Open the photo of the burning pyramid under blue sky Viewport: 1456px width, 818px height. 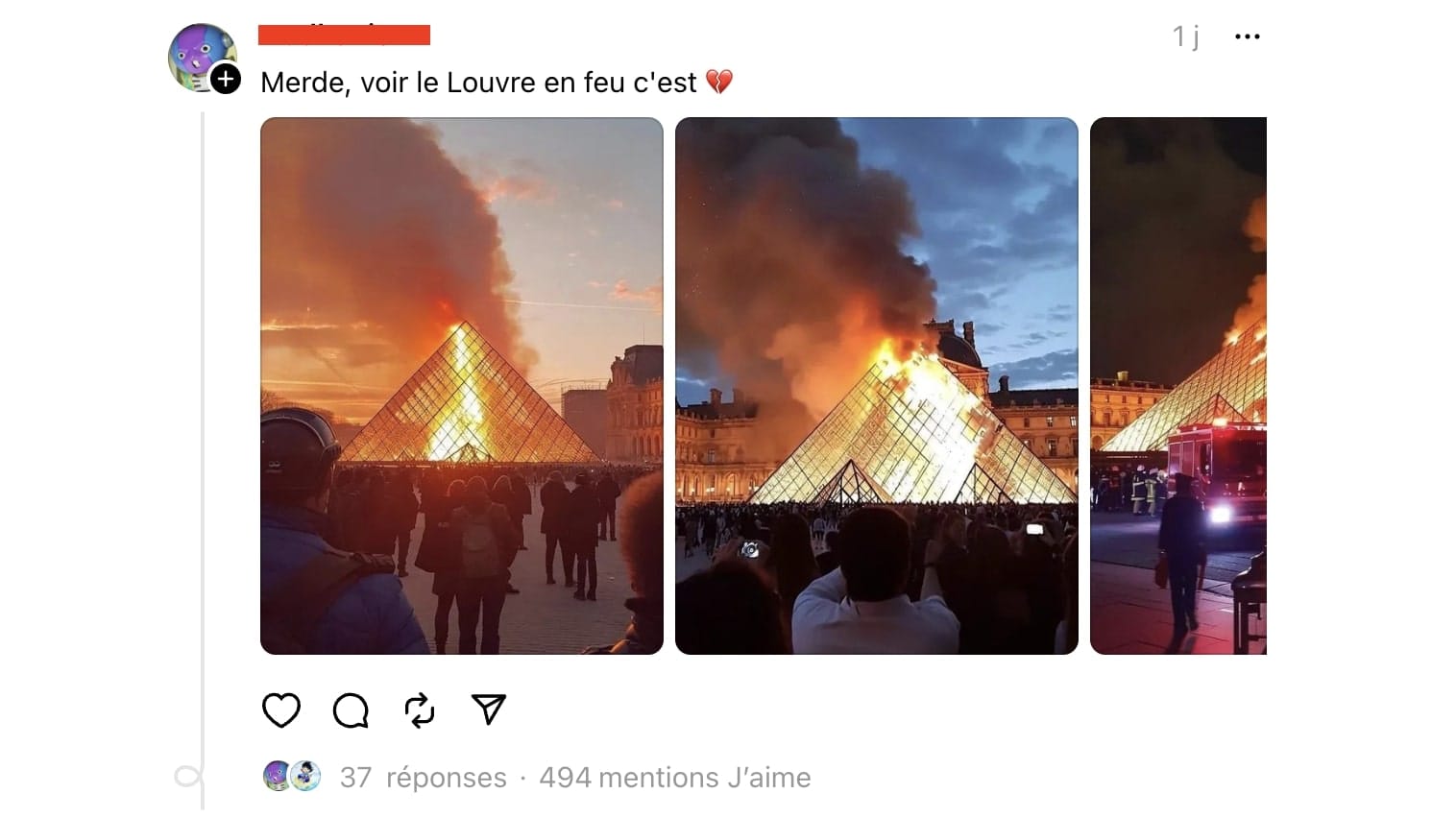click(x=877, y=386)
